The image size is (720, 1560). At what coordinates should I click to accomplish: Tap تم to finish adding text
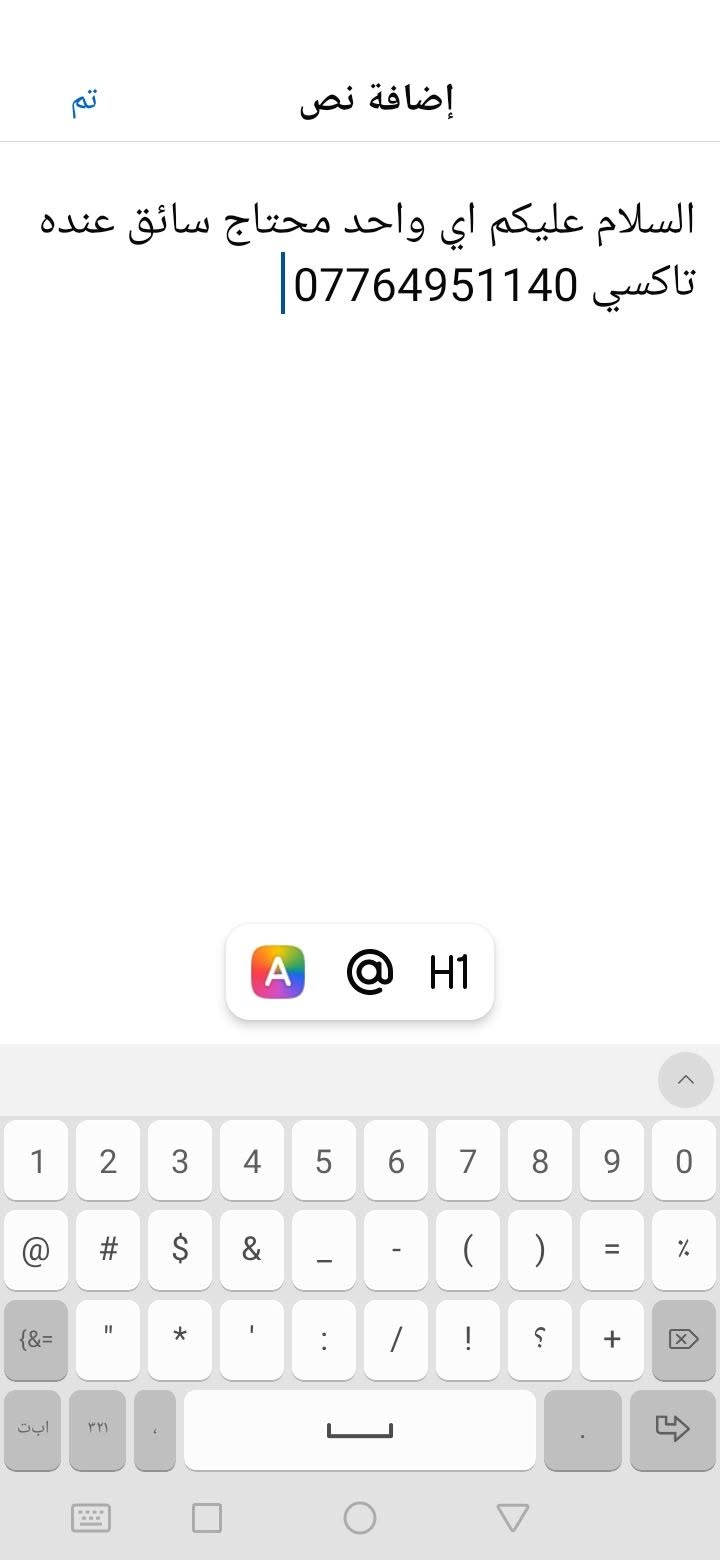click(x=84, y=102)
